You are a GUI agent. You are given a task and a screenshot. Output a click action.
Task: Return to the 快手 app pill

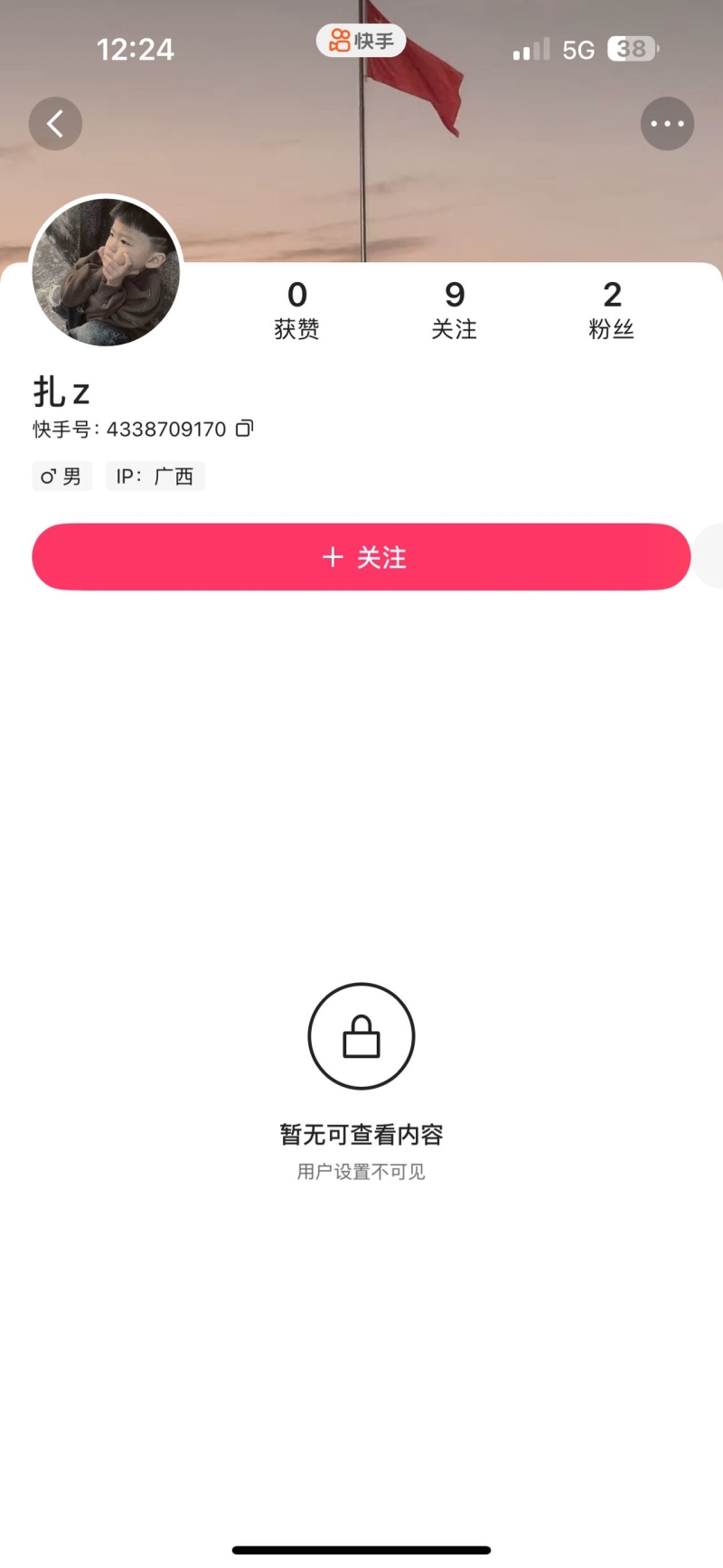[x=361, y=41]
